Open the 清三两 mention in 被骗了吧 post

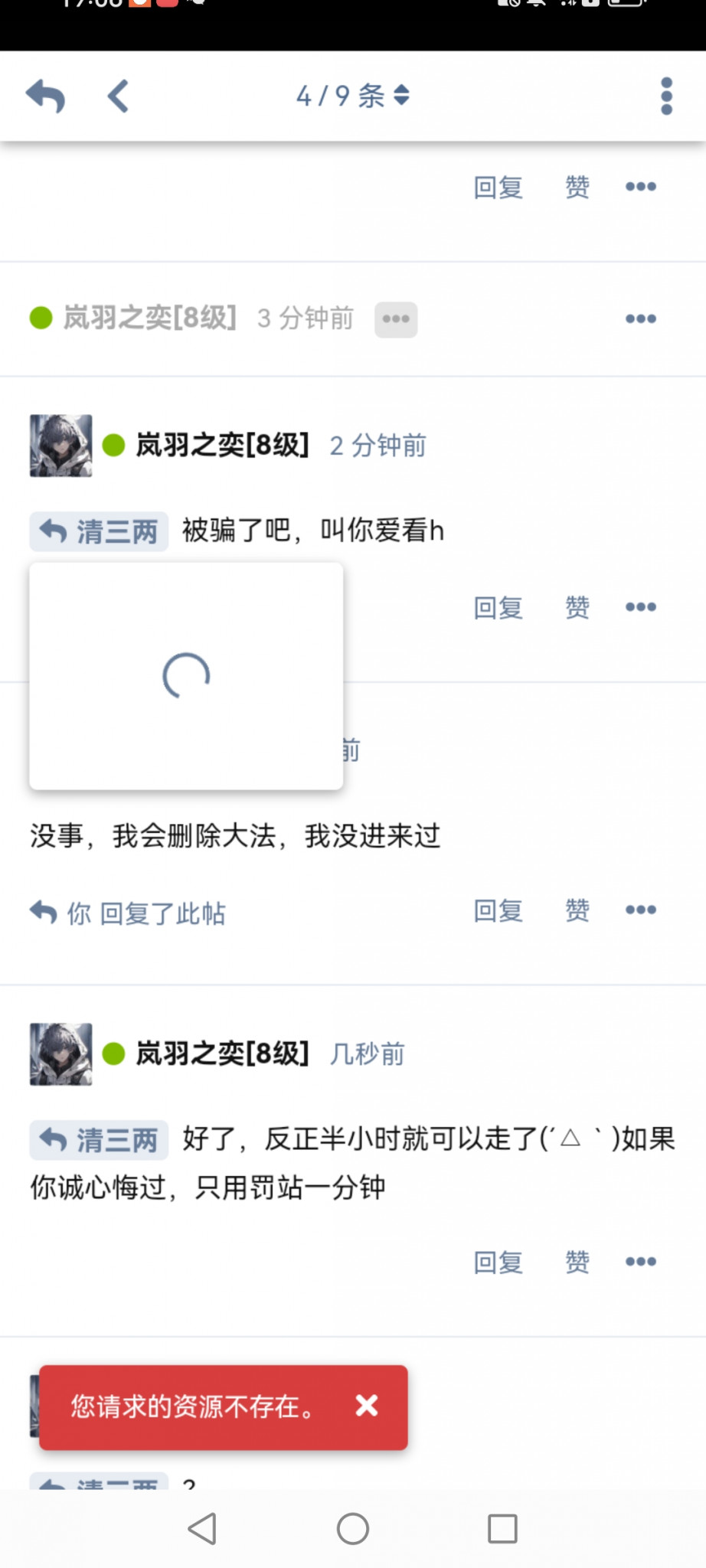pyautogui.click(x=100, y=531)
